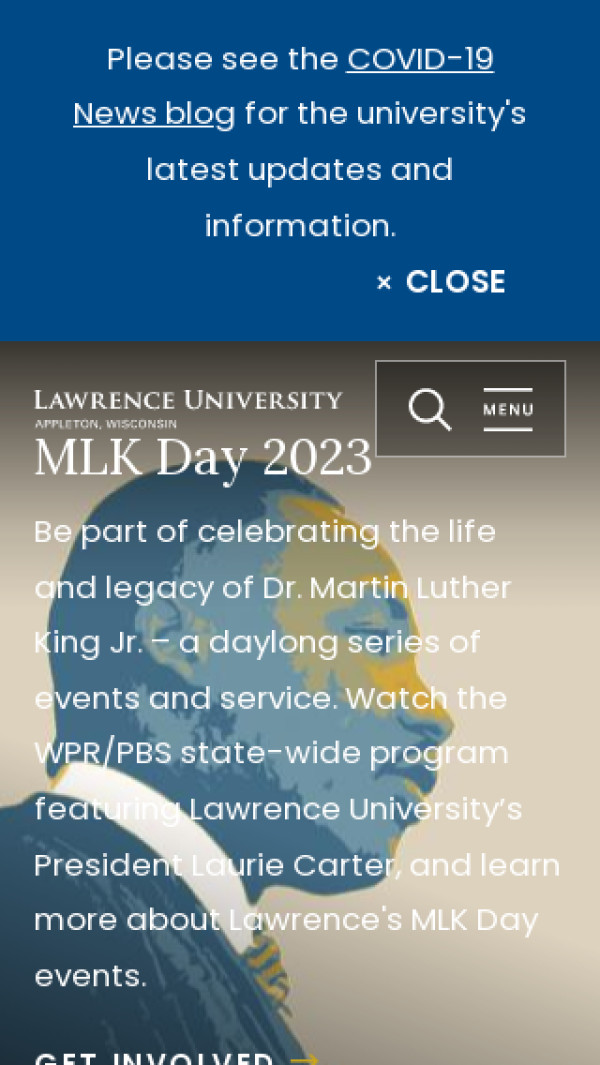Open the COVID-19 News blog link
600x1065 pixels.
[x=419, y=60]
